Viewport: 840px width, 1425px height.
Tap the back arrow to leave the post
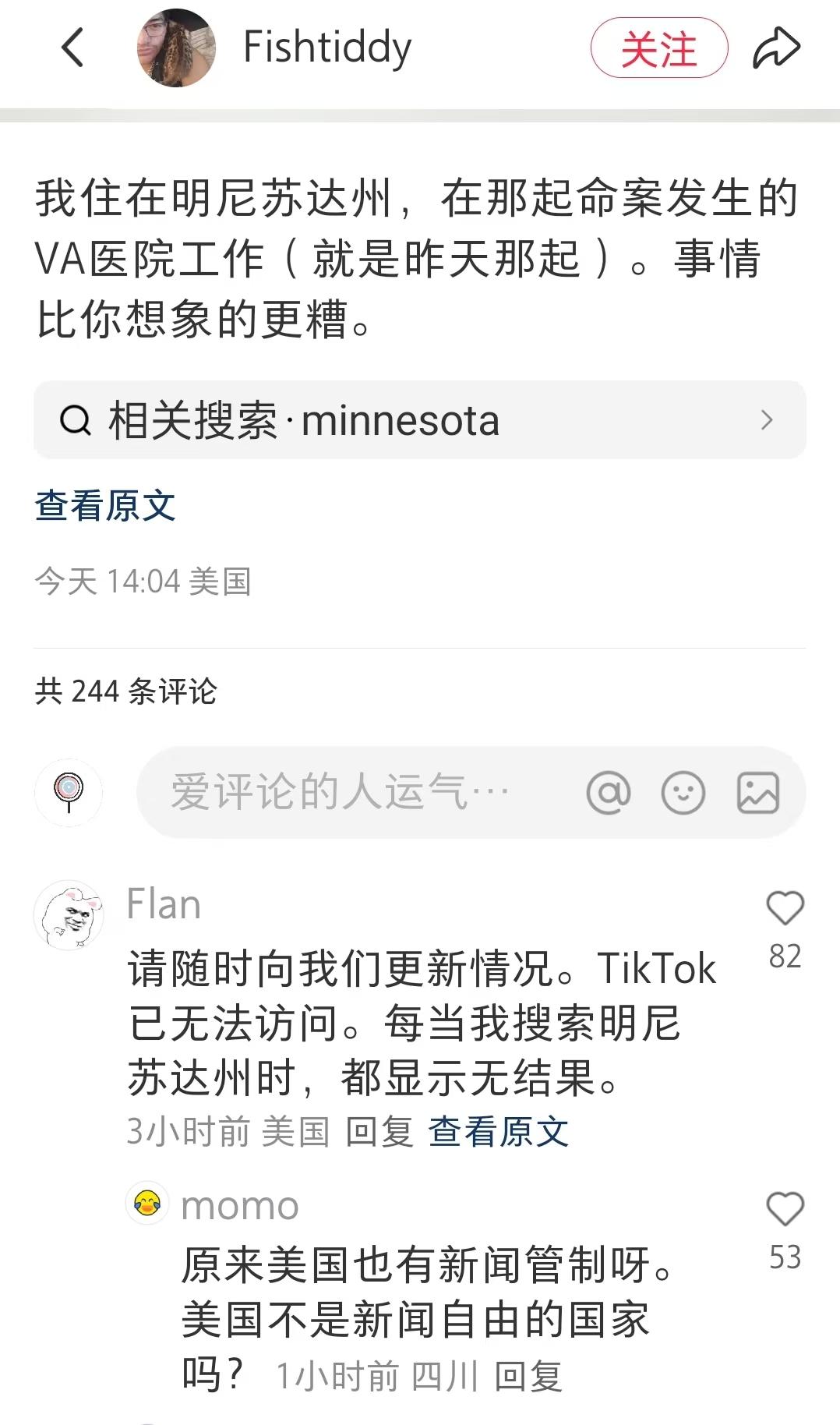72,47
